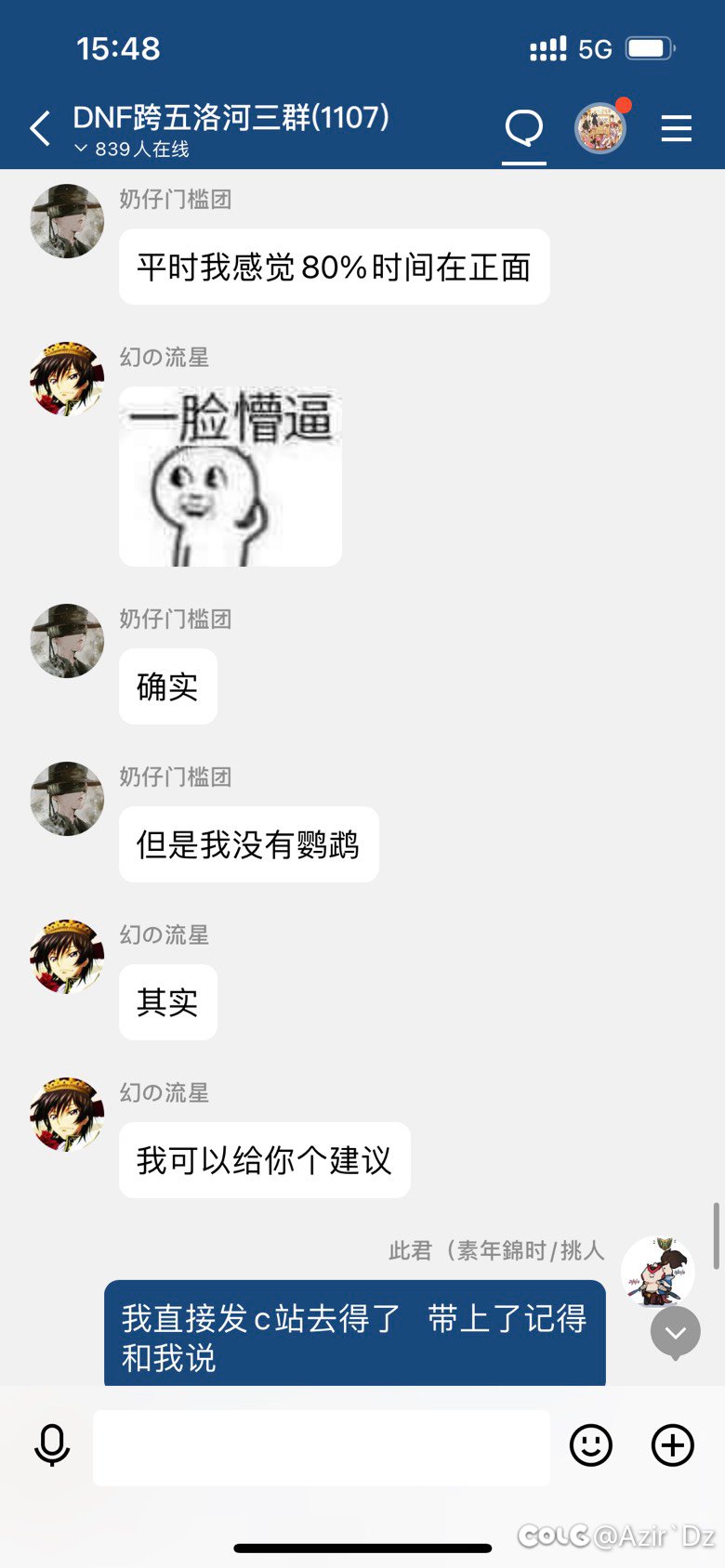
Task: Go back from the DNF group chat
Action: 40,128
